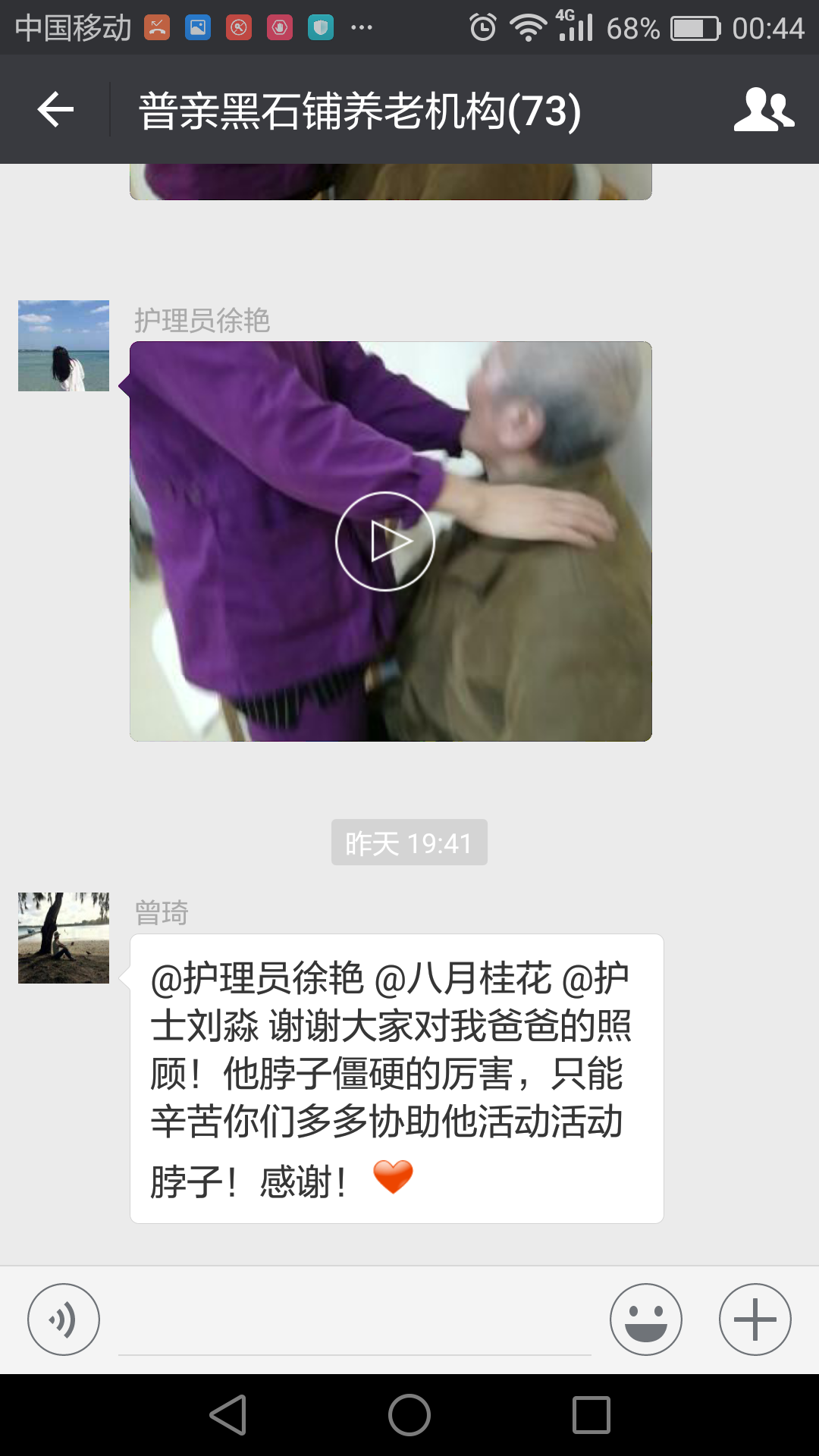
Task: Open 护理员徐艳's avatar profile
Action: [x=64, y=346]
